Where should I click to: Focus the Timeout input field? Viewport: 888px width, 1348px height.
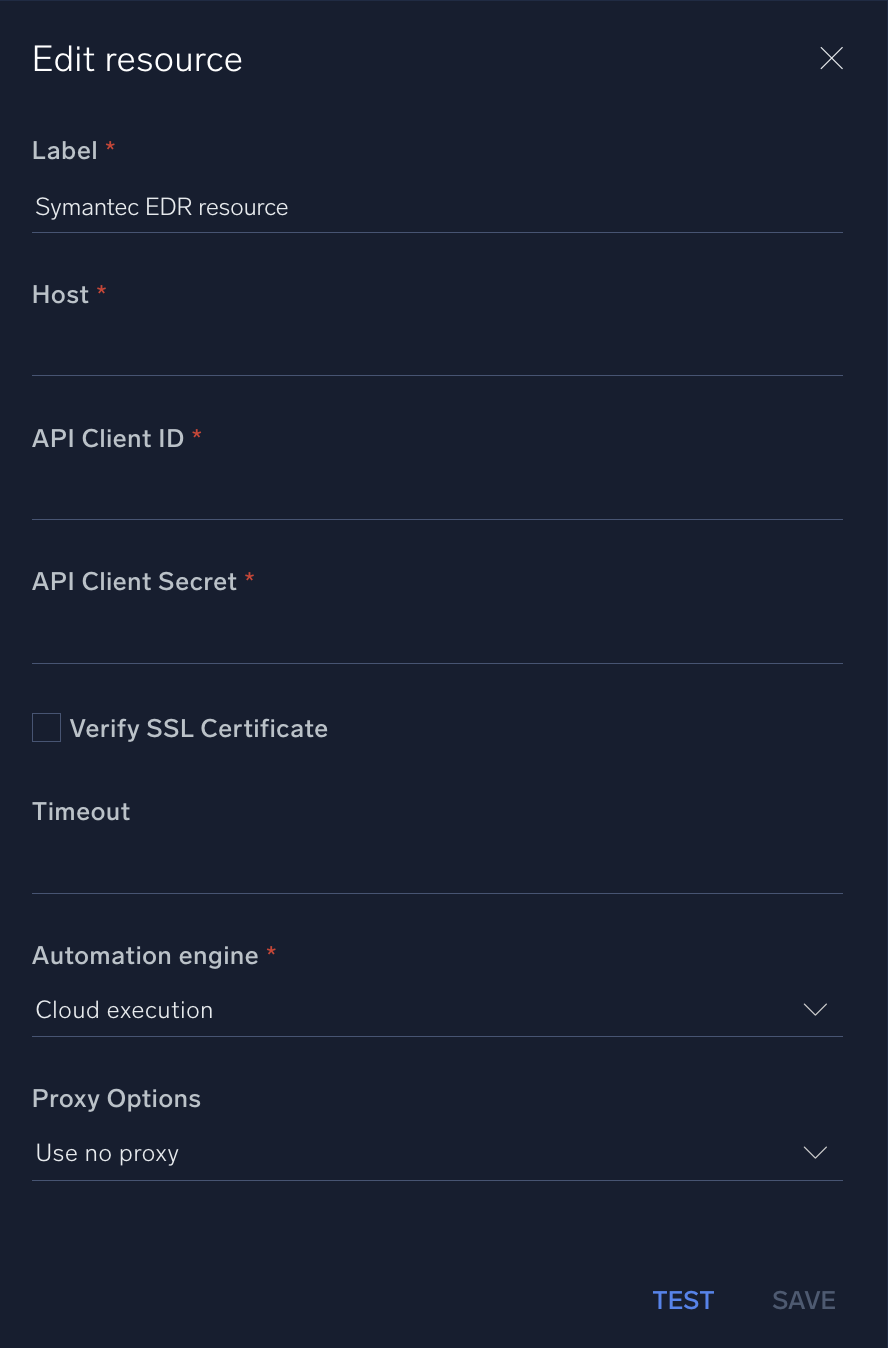pos(437,866)
